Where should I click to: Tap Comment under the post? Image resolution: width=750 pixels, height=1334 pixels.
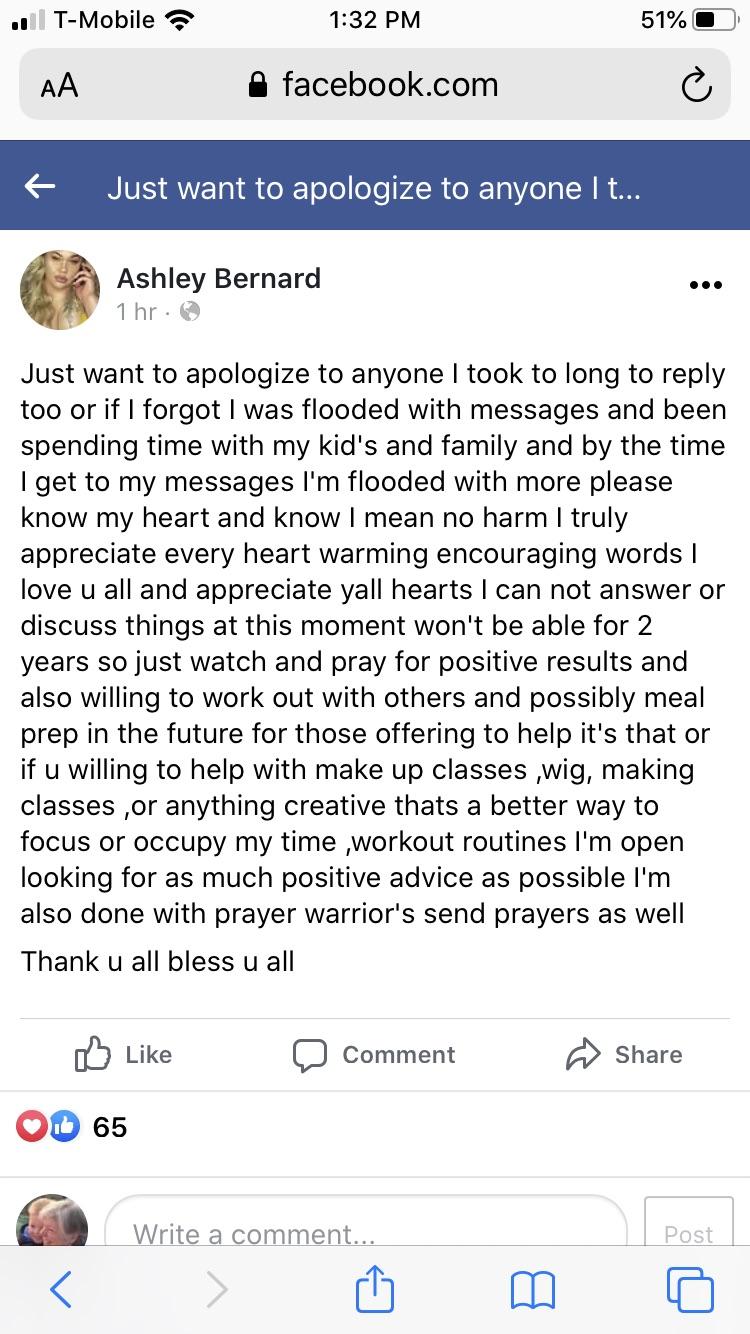click(374, 1054)
